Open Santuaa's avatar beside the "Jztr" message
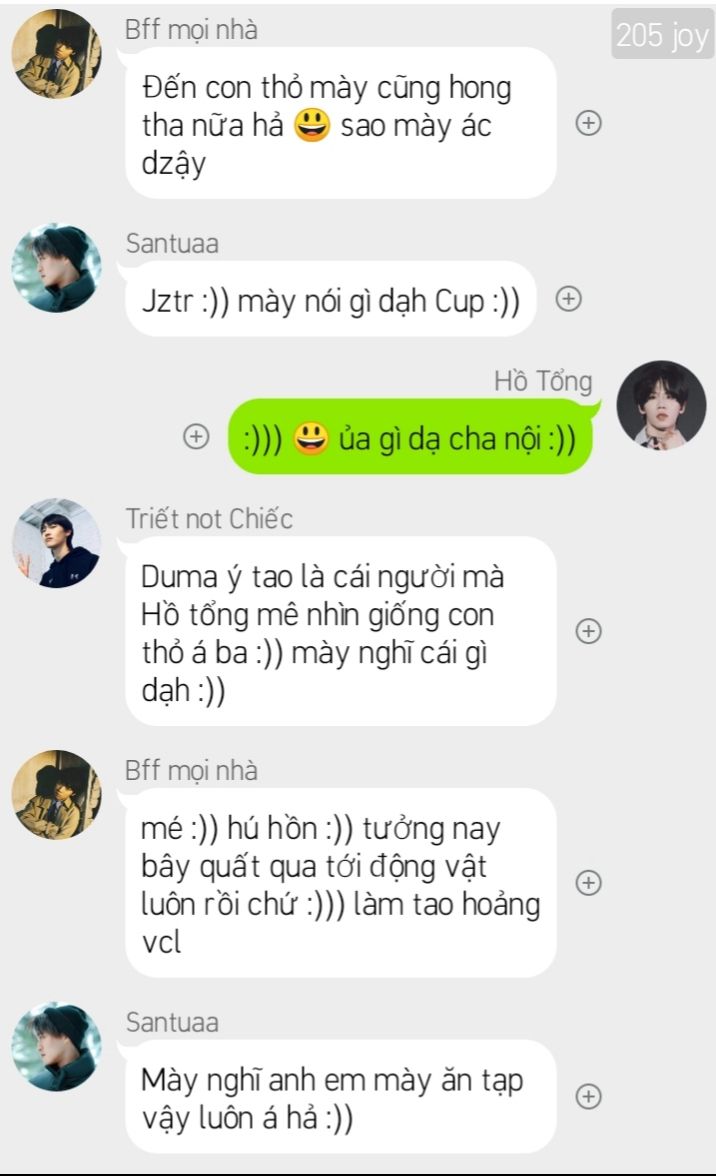716x1176 pixels. [x=56, y=268]
